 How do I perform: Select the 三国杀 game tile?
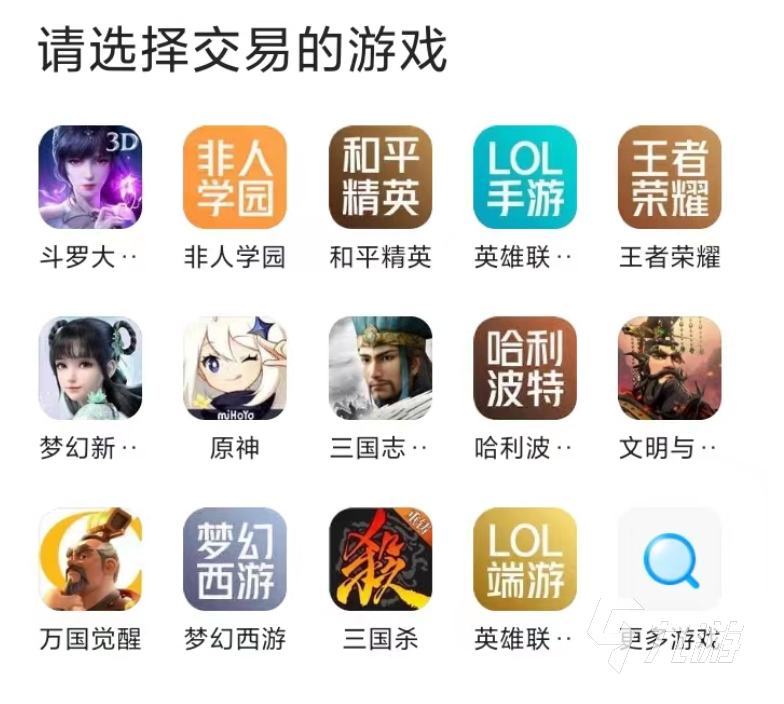(380, 560)
